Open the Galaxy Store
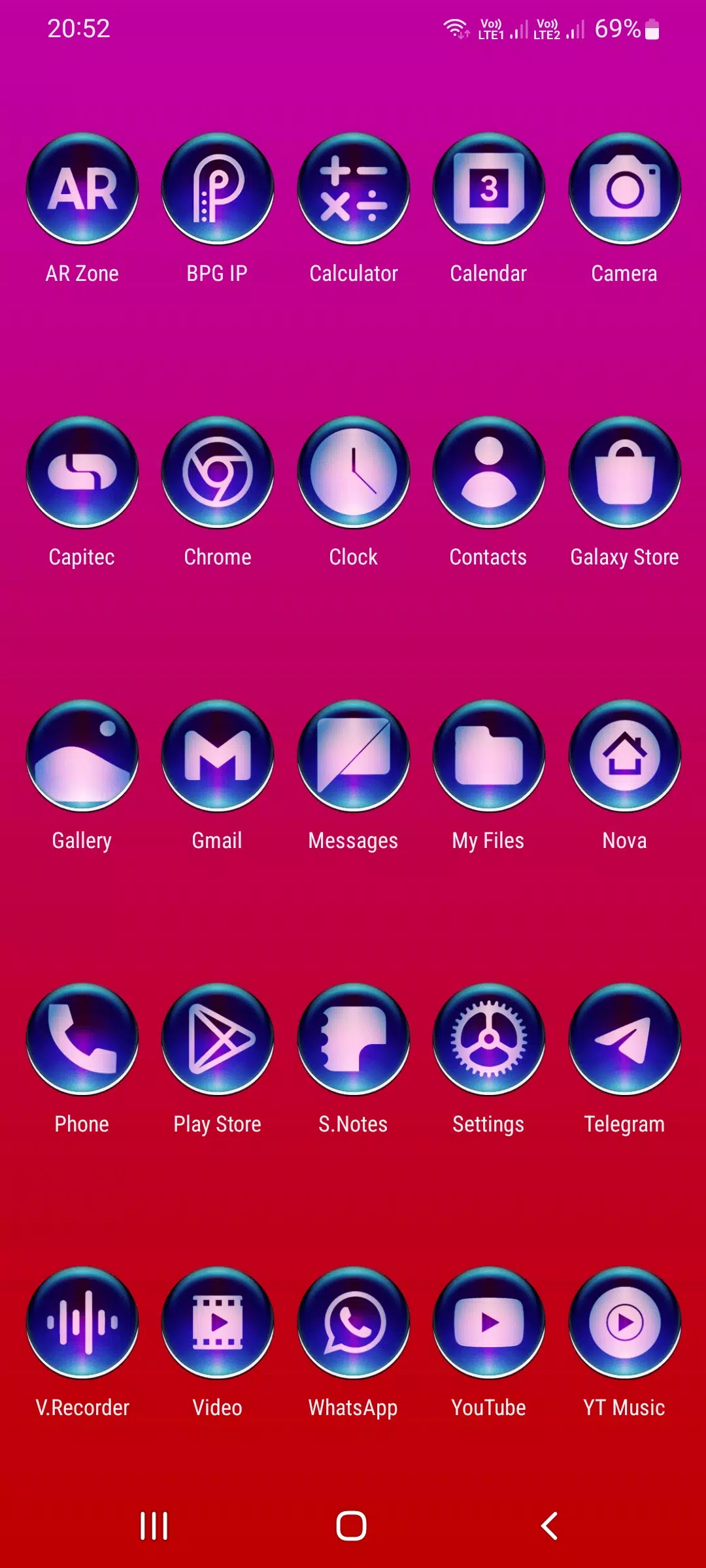Viewport: 706px width, 1568px height. [x=624, y=472]
